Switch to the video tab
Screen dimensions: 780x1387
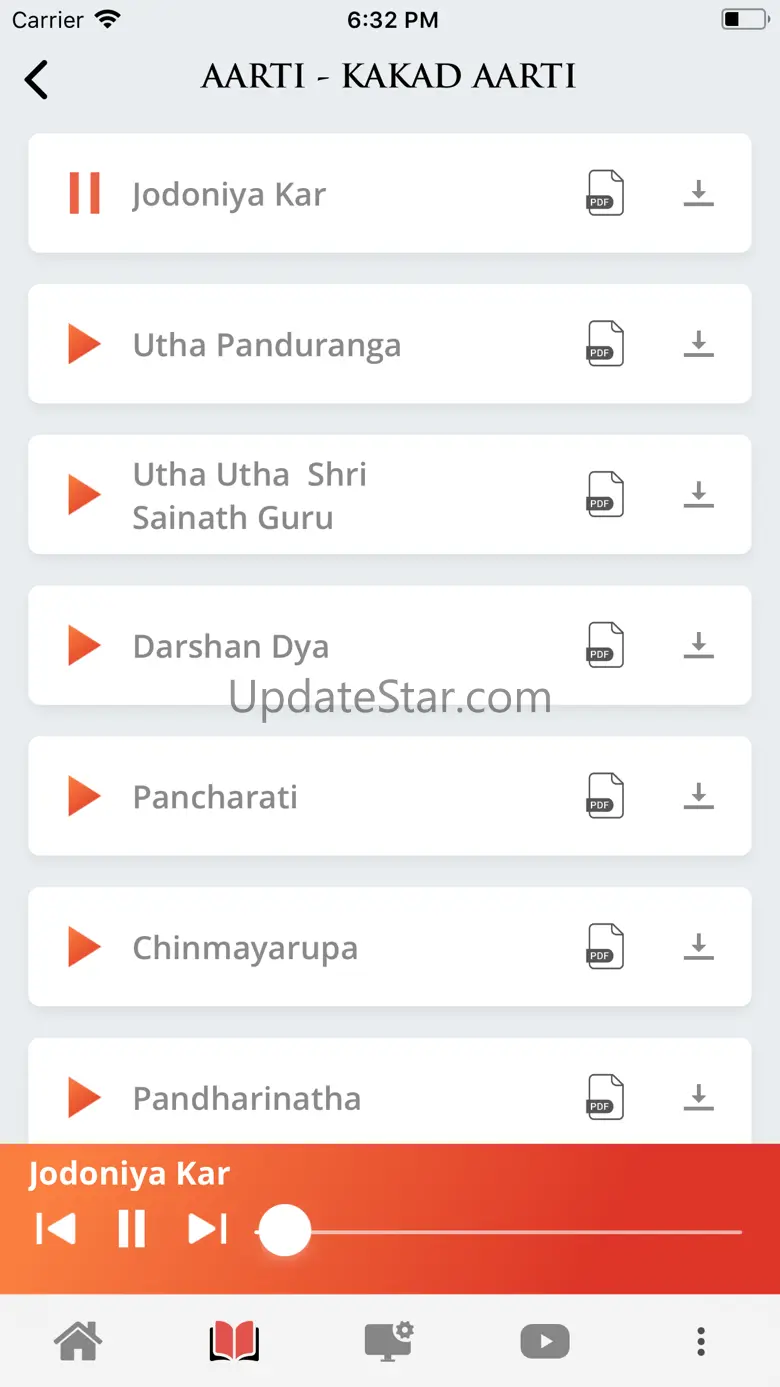pyautogui.click(x=545, y=1341)
